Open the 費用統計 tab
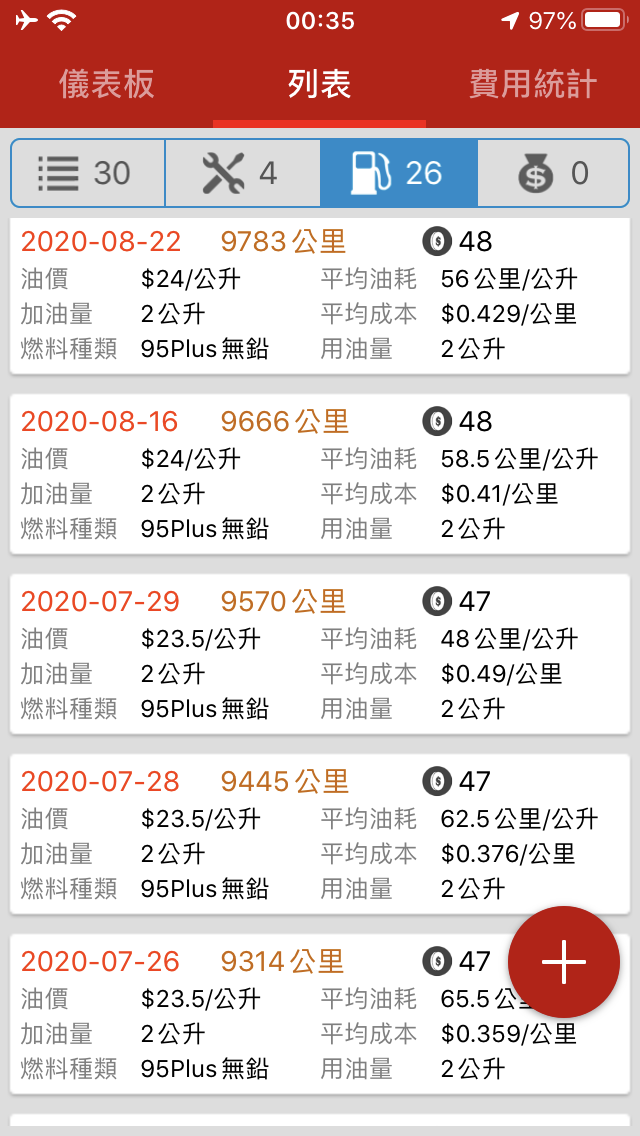 (x=533, y=84)
